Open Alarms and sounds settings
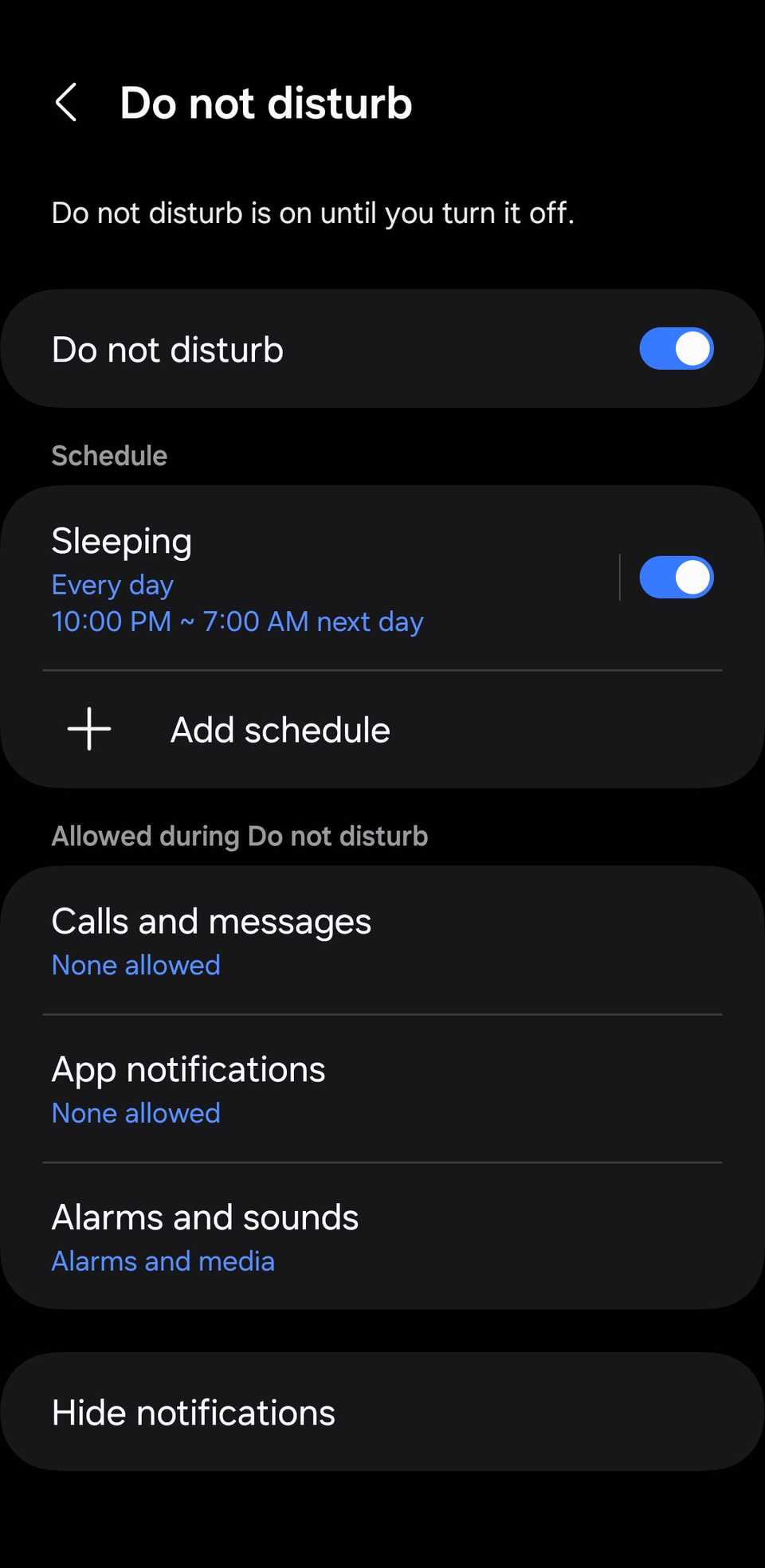This screenshot has width=765, height=1568. pos(382,1237)
